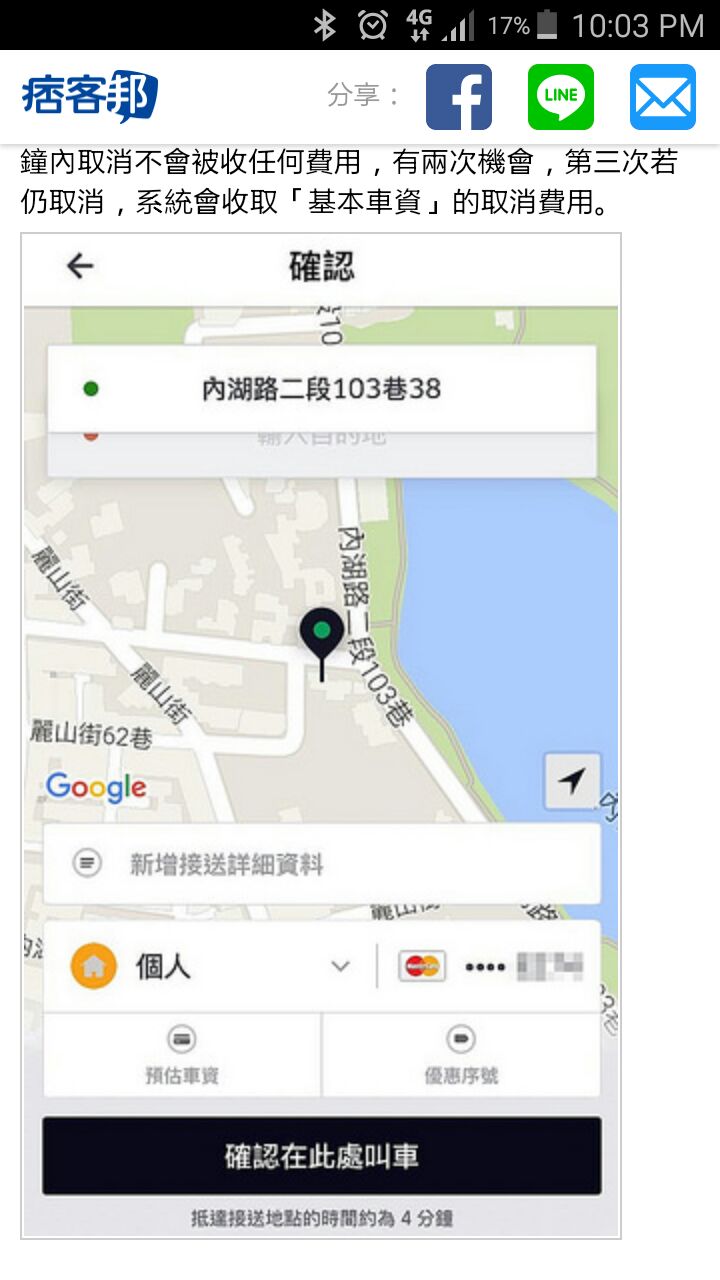The height and width of the screenshot is (1280, 720).
Task: Share this article via LINE
Action: point(561,97)
